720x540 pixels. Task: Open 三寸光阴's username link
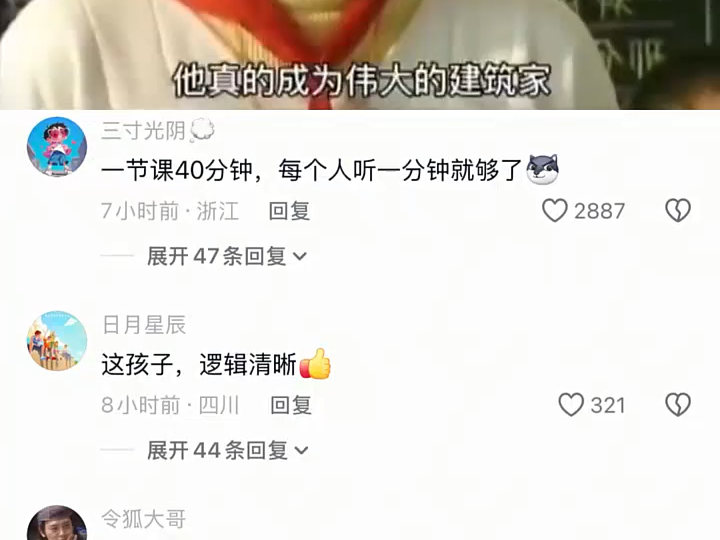(x=144, y=130)
